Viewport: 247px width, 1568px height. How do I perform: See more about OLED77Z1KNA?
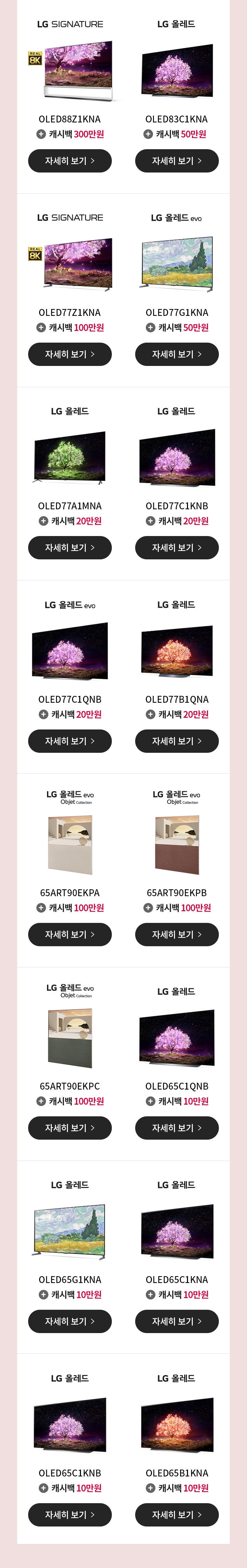70,354
